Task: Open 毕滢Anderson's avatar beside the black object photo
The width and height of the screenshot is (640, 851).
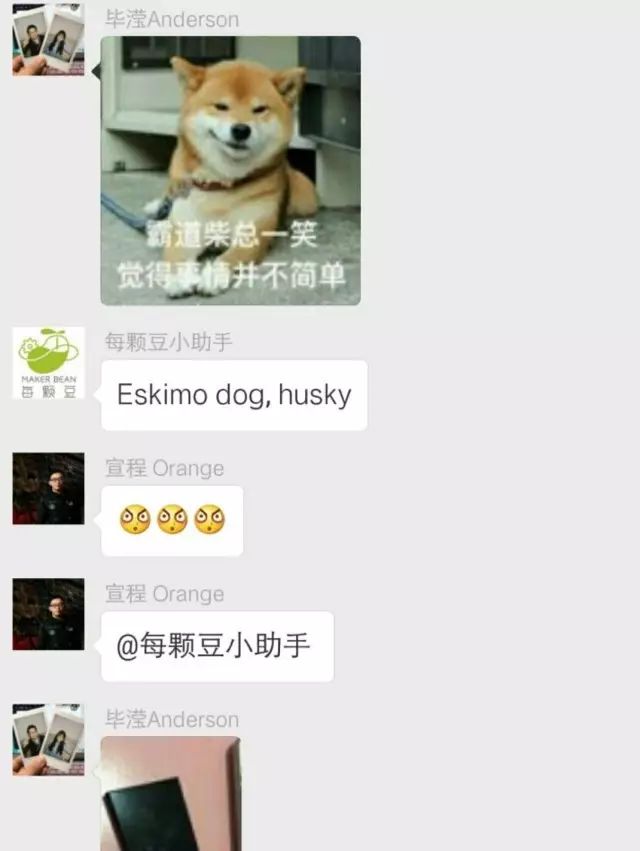Action: point(48,739)
